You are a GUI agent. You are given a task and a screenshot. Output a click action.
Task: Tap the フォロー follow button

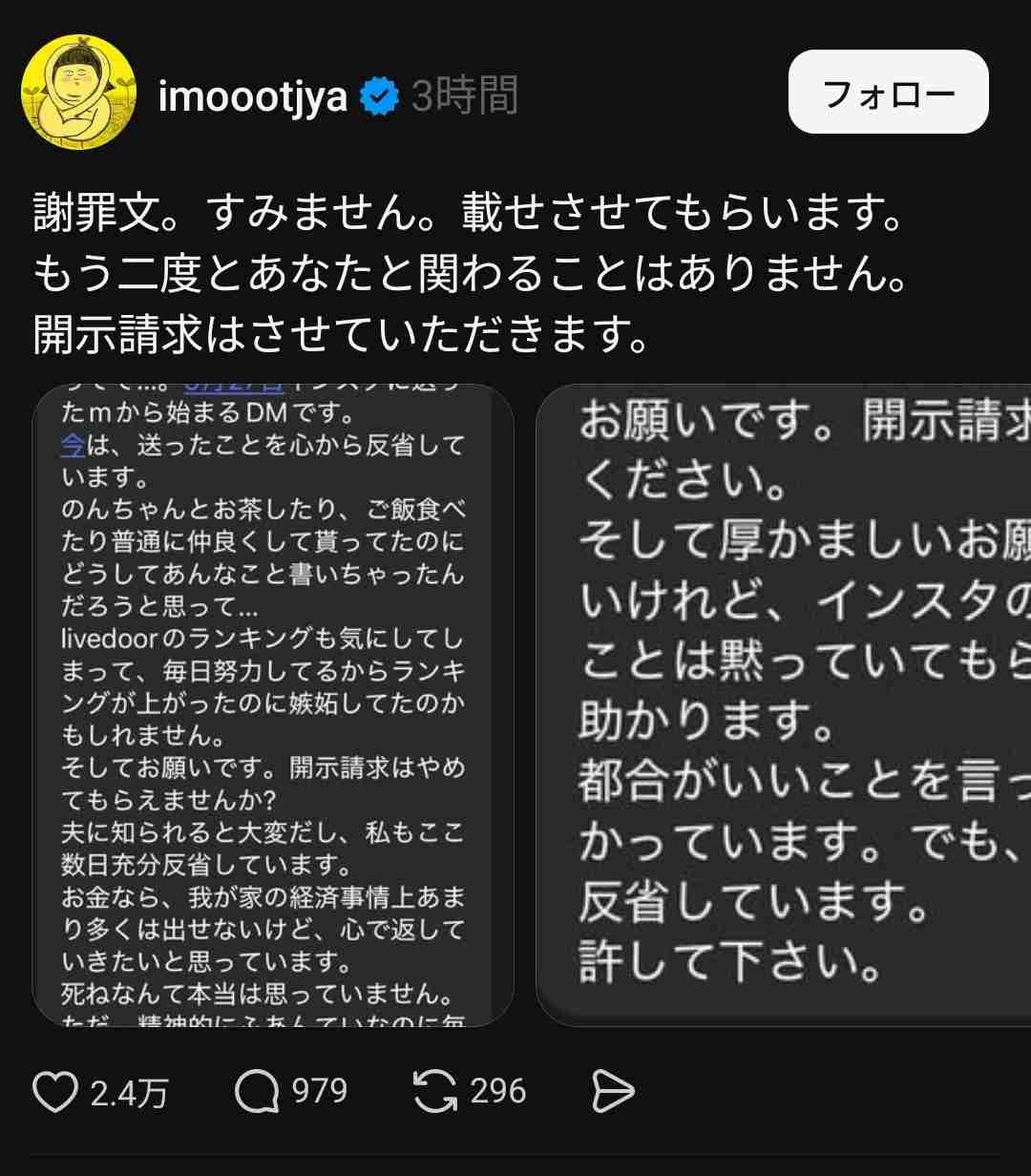(x=888, y=93)
